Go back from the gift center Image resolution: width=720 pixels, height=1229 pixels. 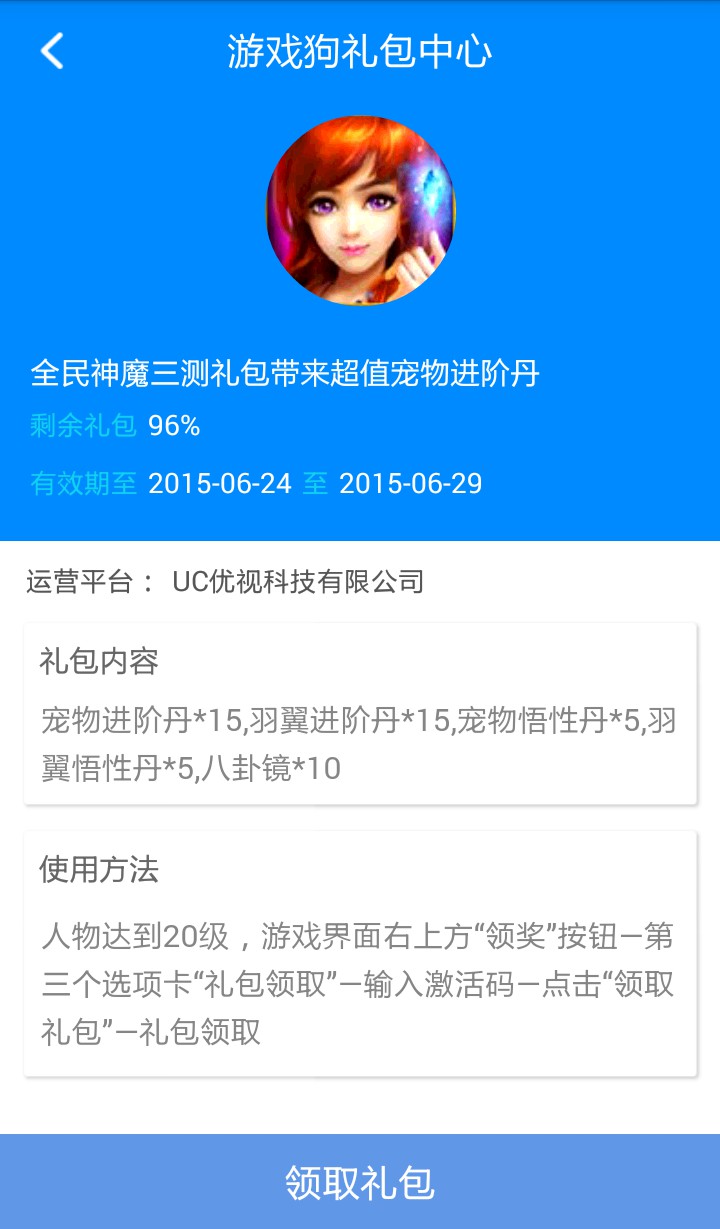[52, 51]
